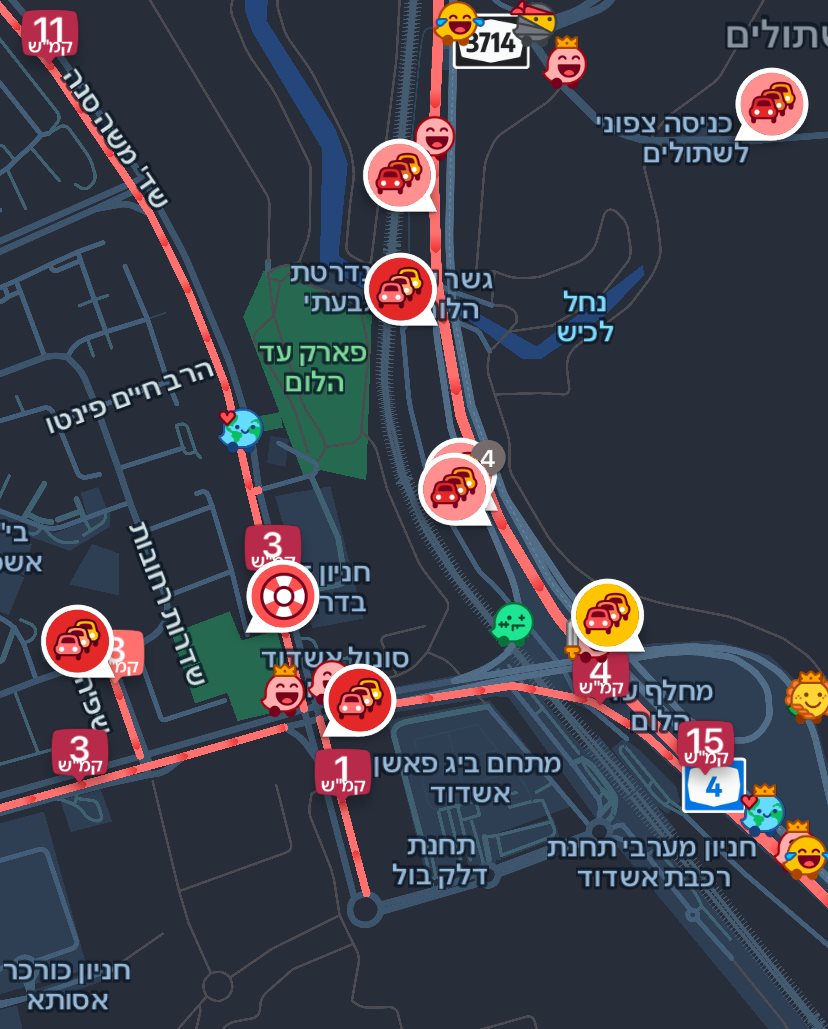Tap the green Wazer avatar on the map
Viewport: 828px width, 1029px height.
pos(513,623)
